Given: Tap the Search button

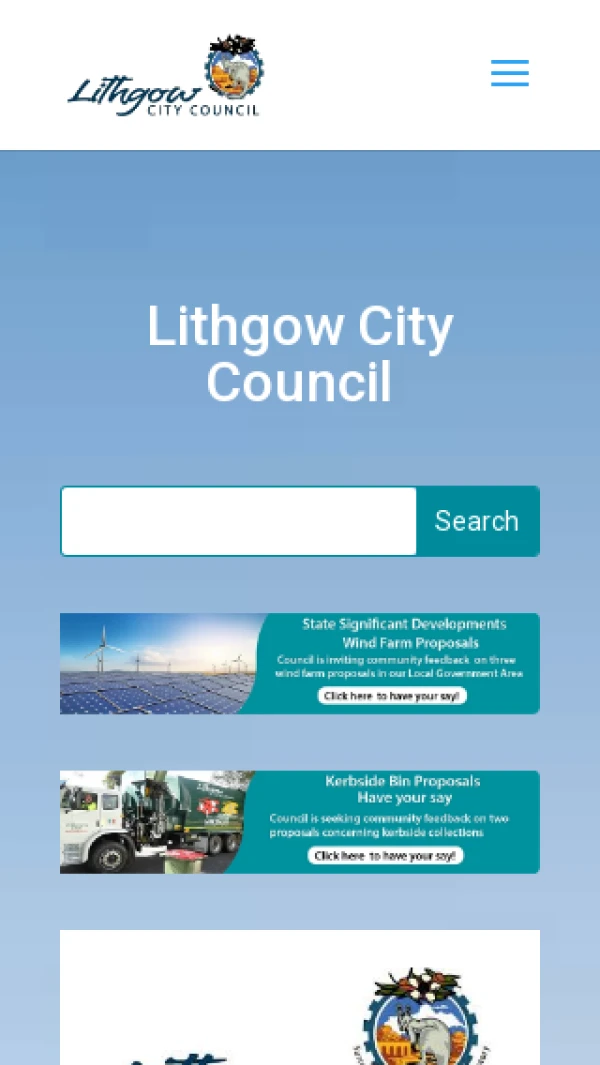Looking at the screenshot, I should tap(477, 521).
